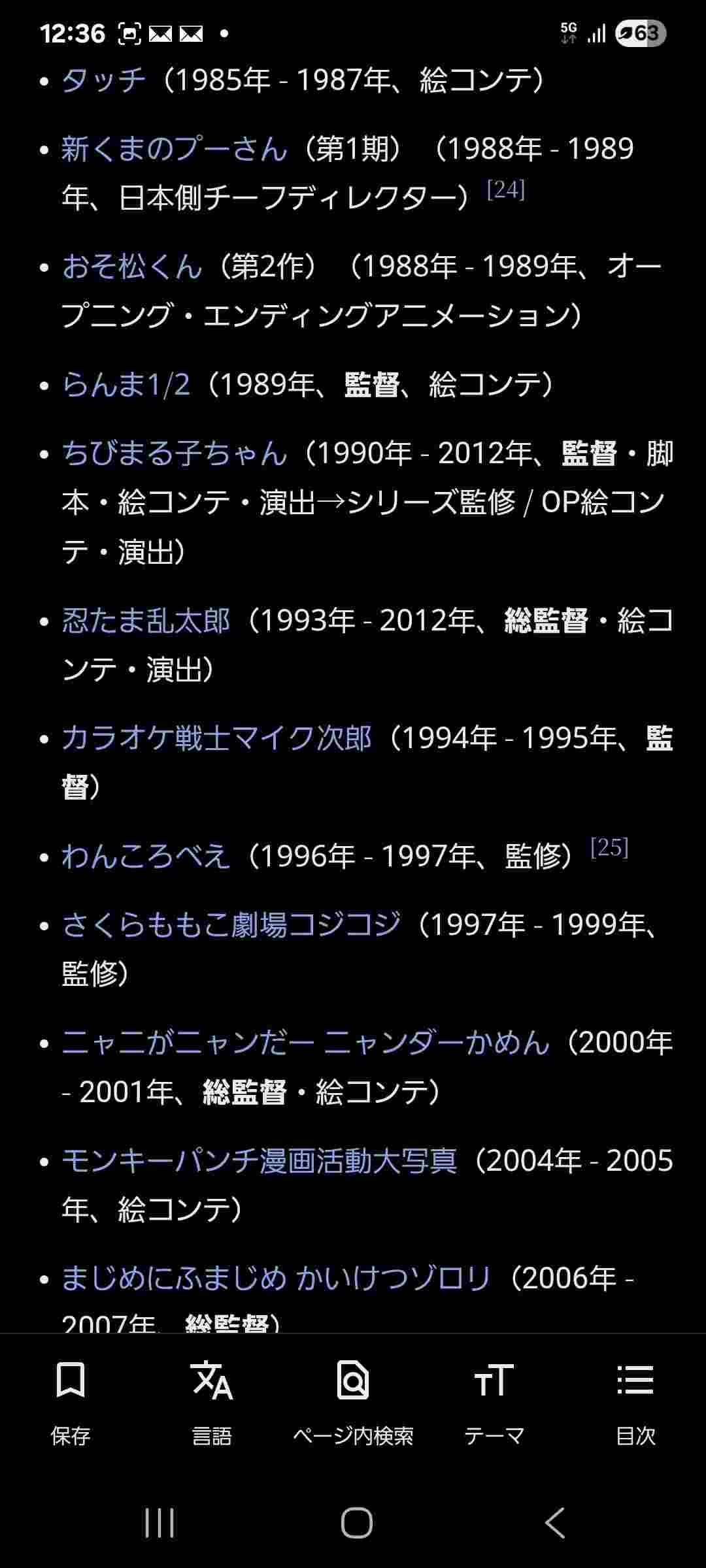Go to ちびまる子ちゃん page
Screen dimensions: 706x1568
tap(174, 453)
